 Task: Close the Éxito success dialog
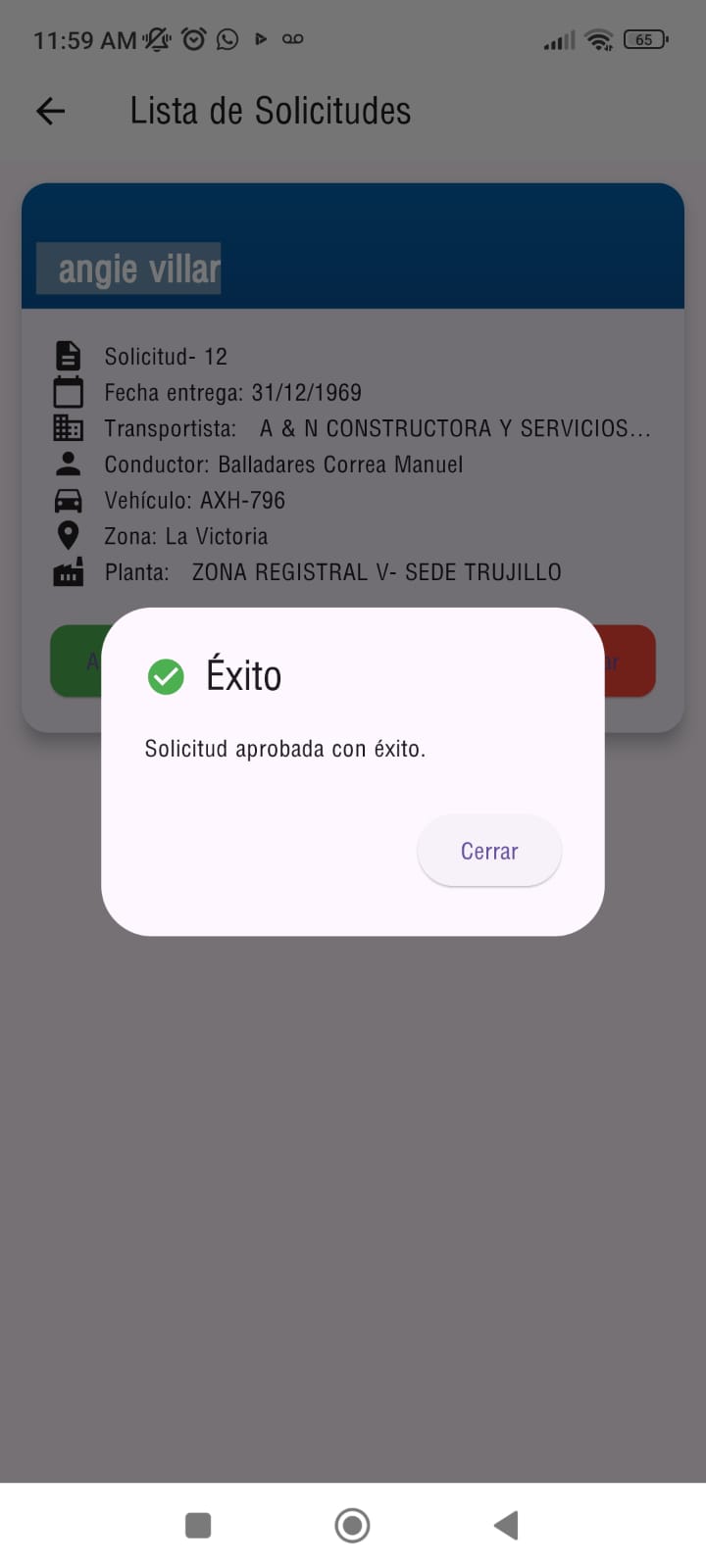pyautogui.click(x=489, y=851)
